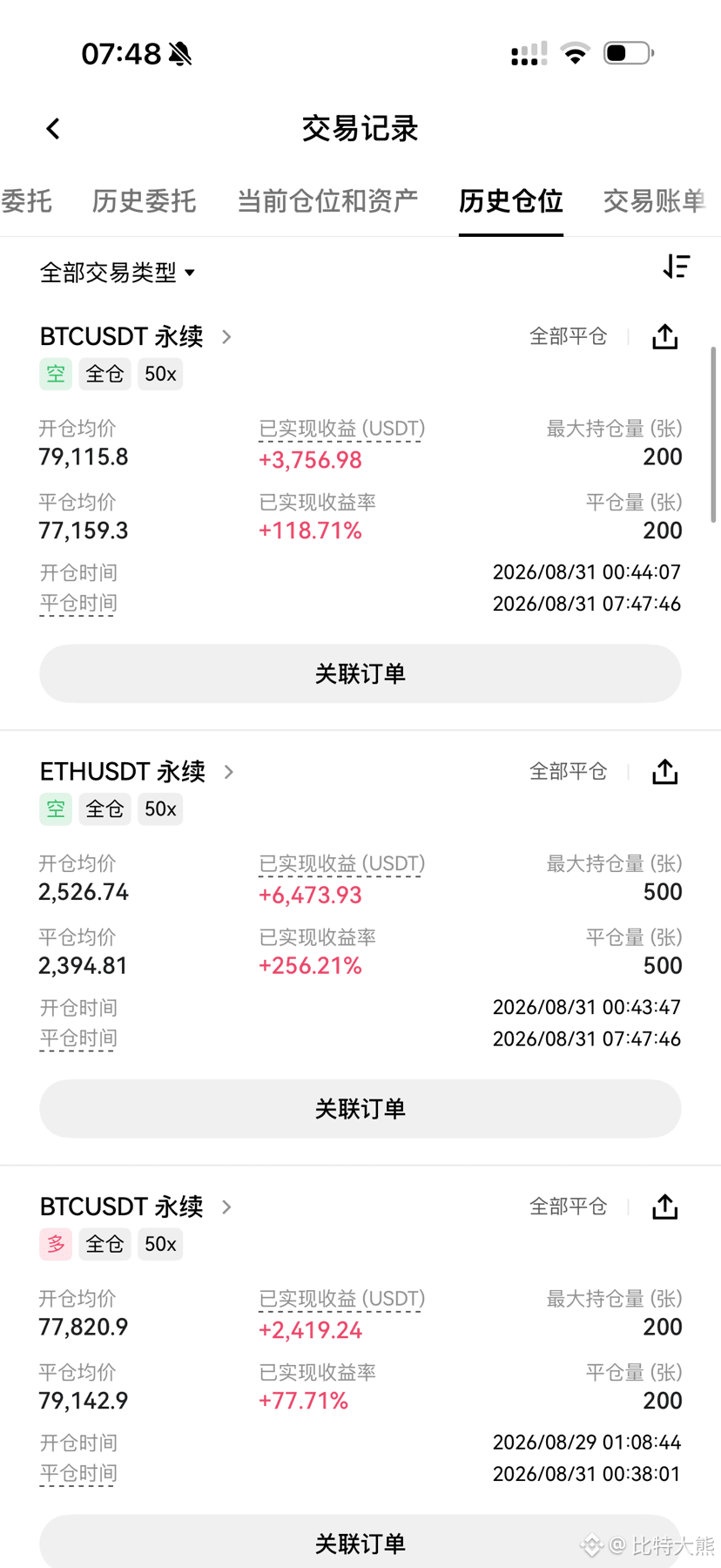
Task: Share the ETHUSDT position record
Action: pyautogui.click(x=665, y=772)
